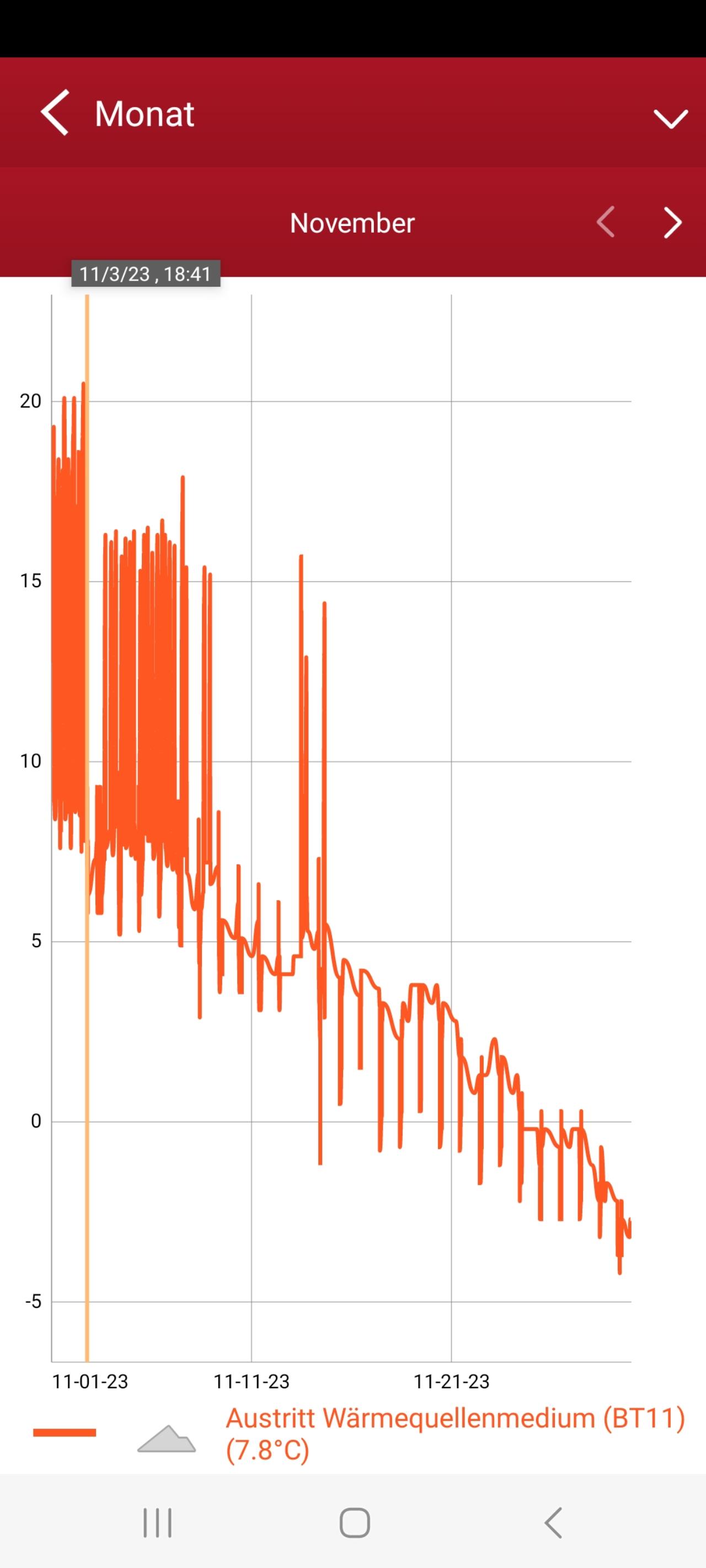
Task: Expand the legend with the grey arrow
Action: (167, 1438)
